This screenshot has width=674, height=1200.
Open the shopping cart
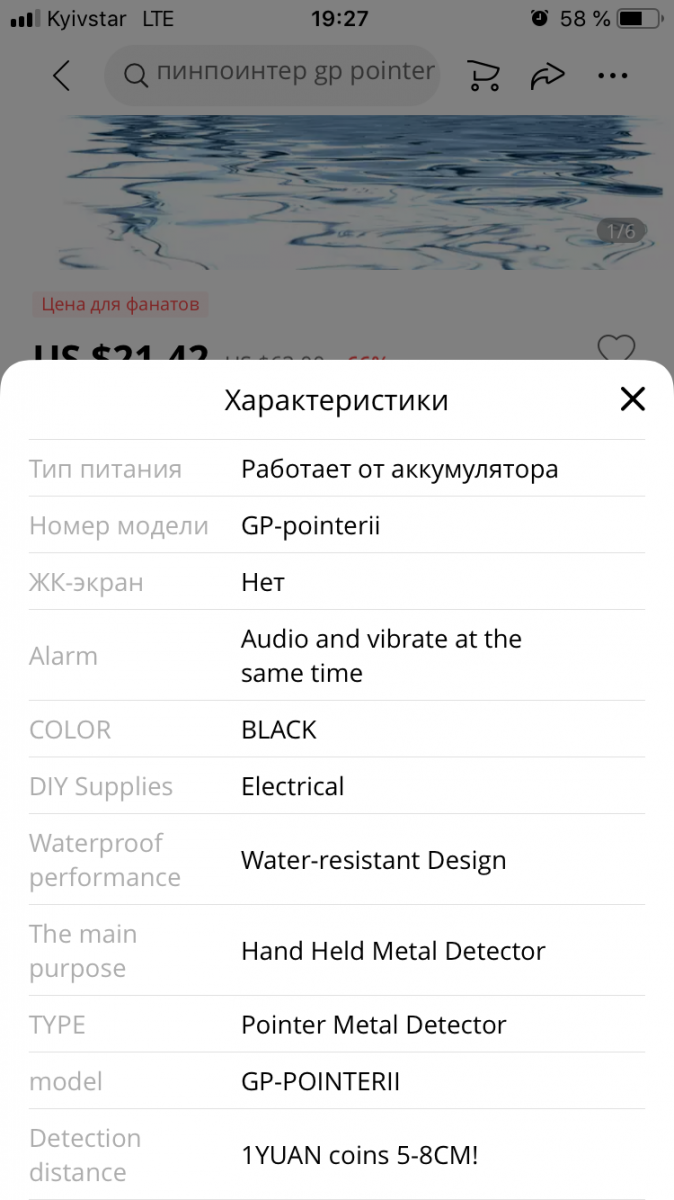pyautogui.click(x=484, y=75)
